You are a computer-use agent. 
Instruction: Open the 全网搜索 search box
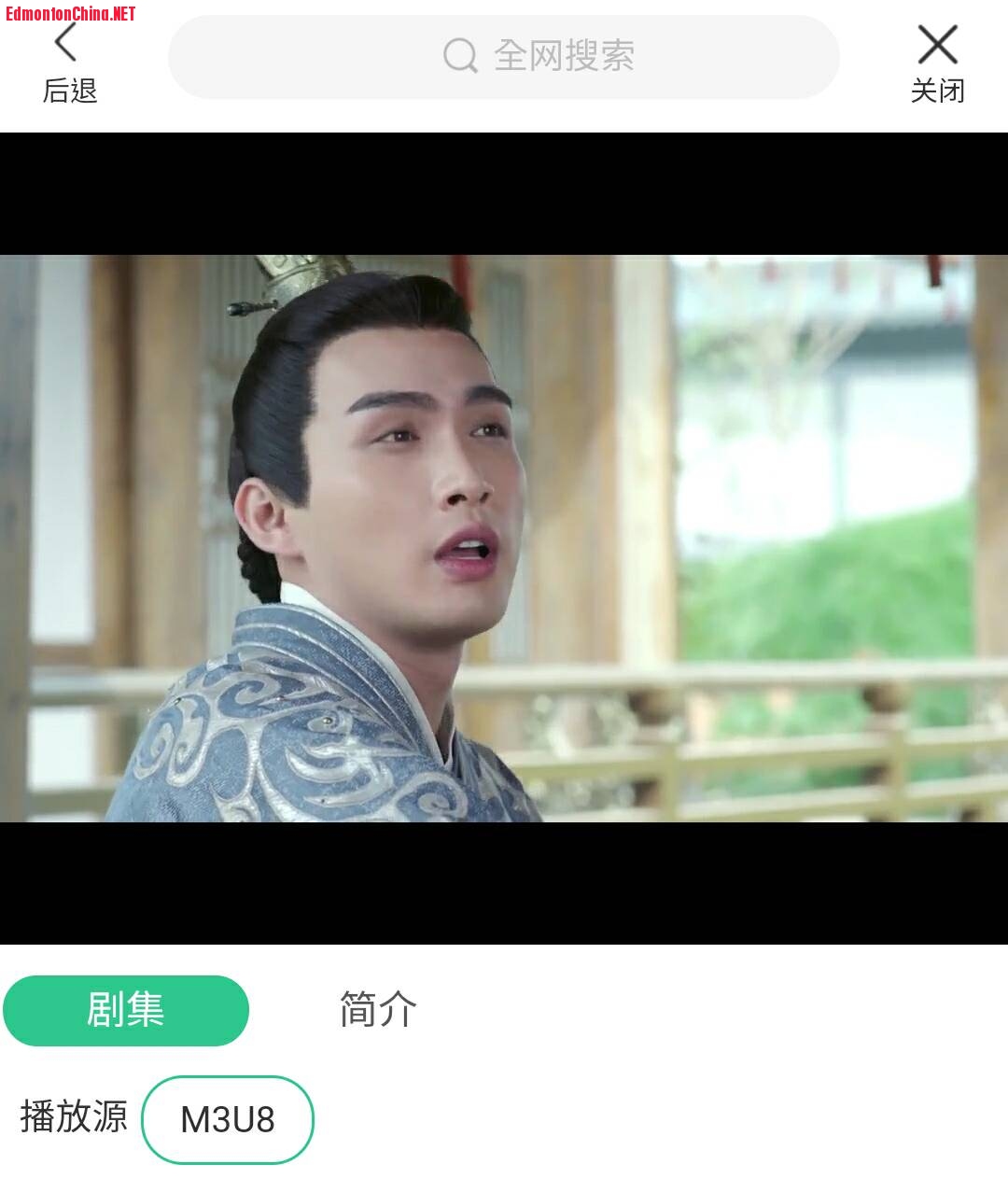(504, 56)
